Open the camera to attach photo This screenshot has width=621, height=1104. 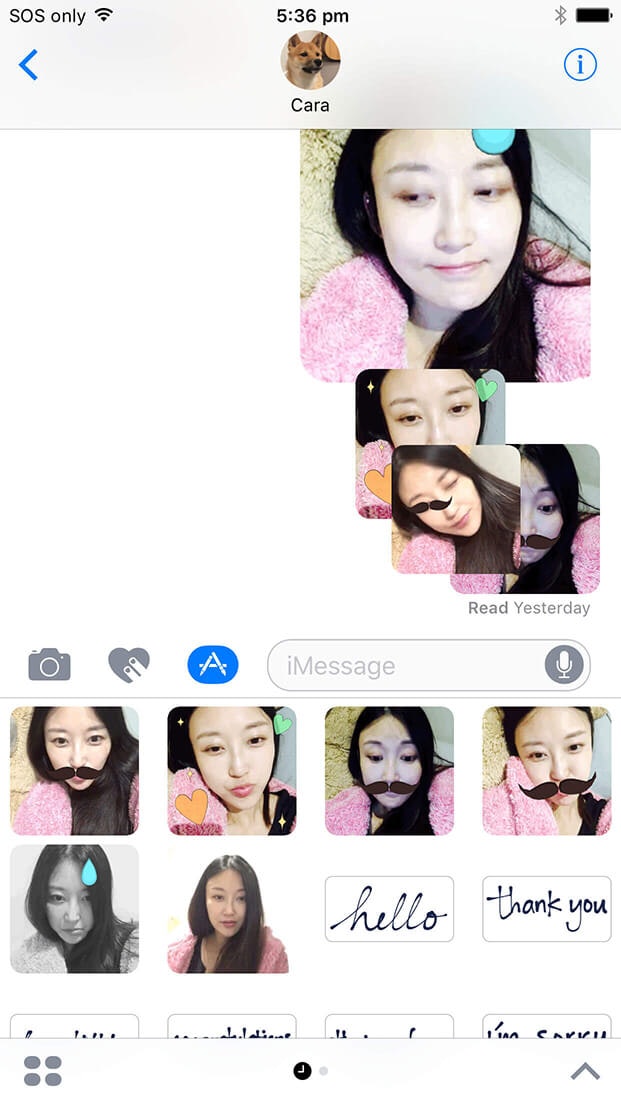tap(49, 665)
